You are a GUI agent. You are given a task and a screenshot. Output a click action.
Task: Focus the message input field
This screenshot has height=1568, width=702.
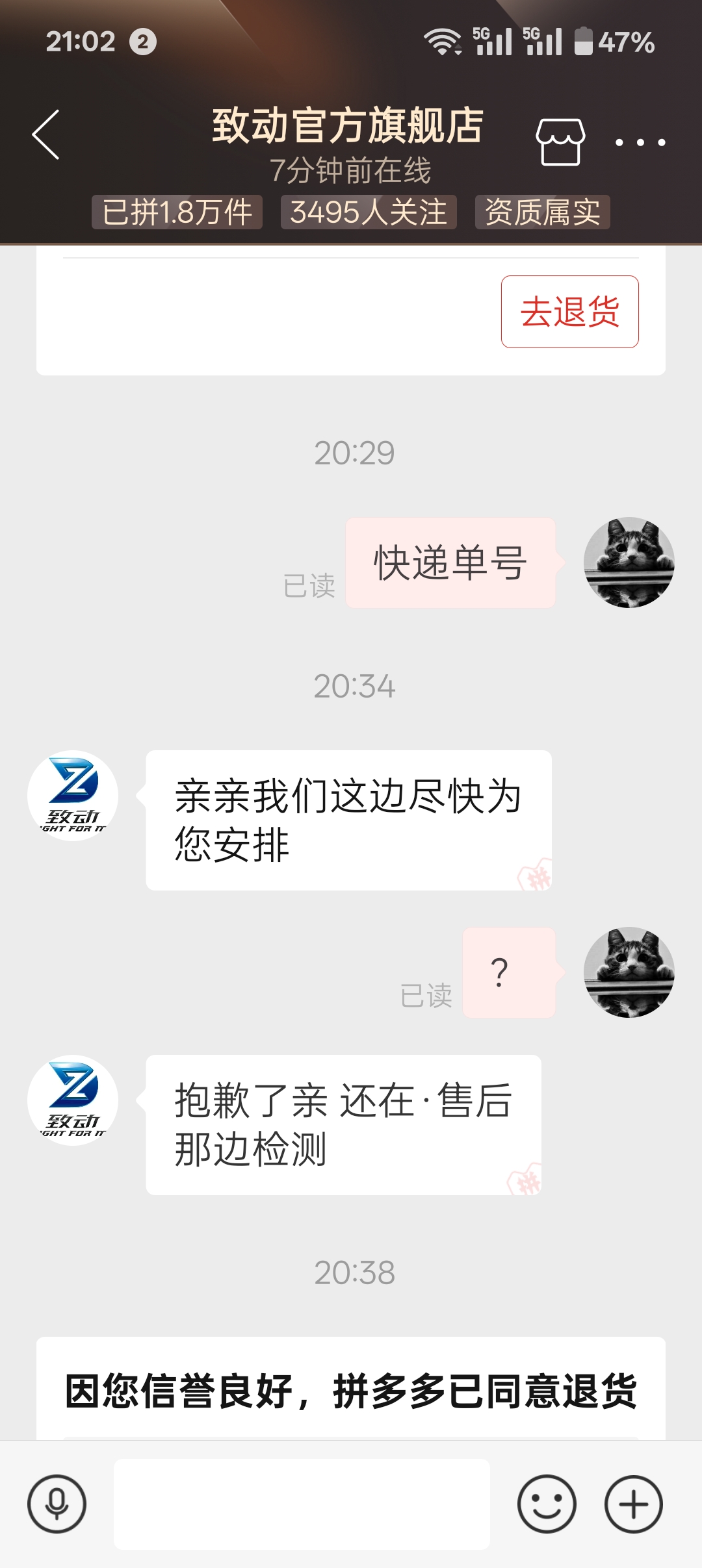tap(302, 1504)
